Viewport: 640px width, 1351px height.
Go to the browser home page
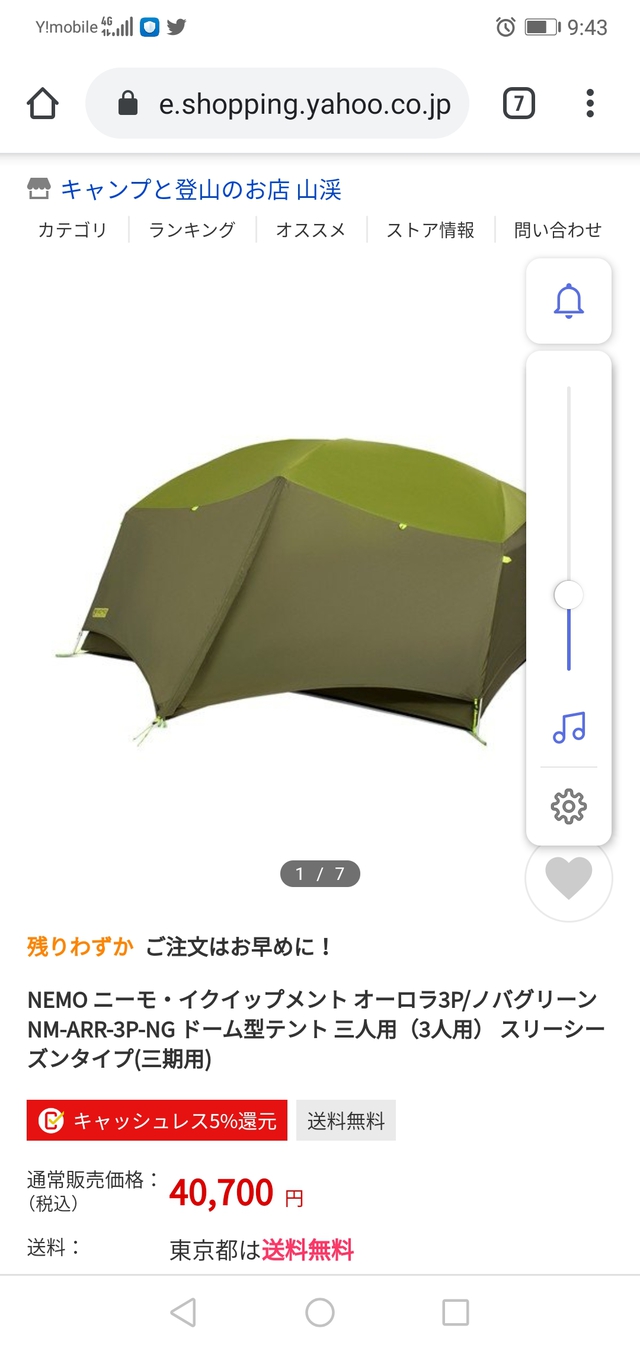tap(43, 104)
